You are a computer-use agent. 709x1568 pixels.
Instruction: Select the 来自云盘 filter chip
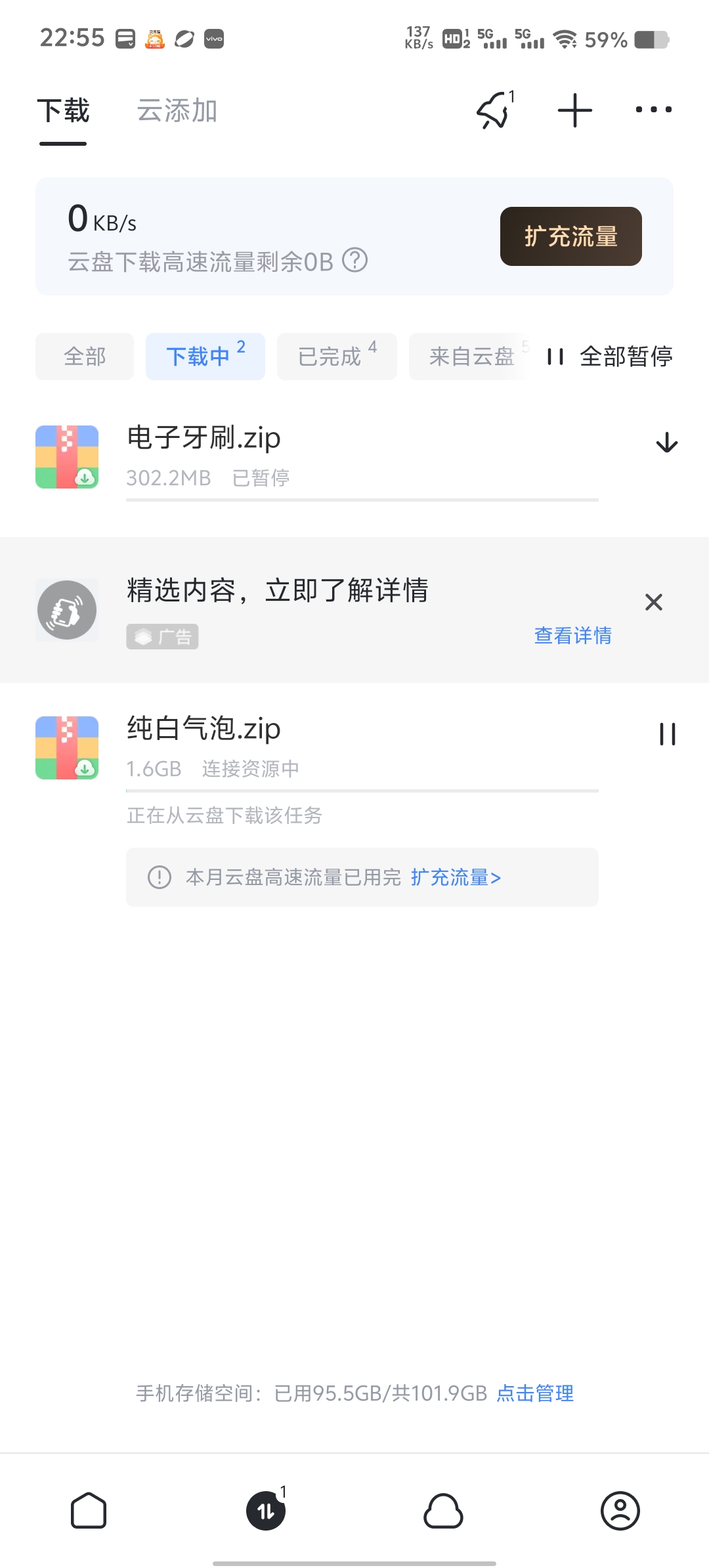click(x=469, y=357)
